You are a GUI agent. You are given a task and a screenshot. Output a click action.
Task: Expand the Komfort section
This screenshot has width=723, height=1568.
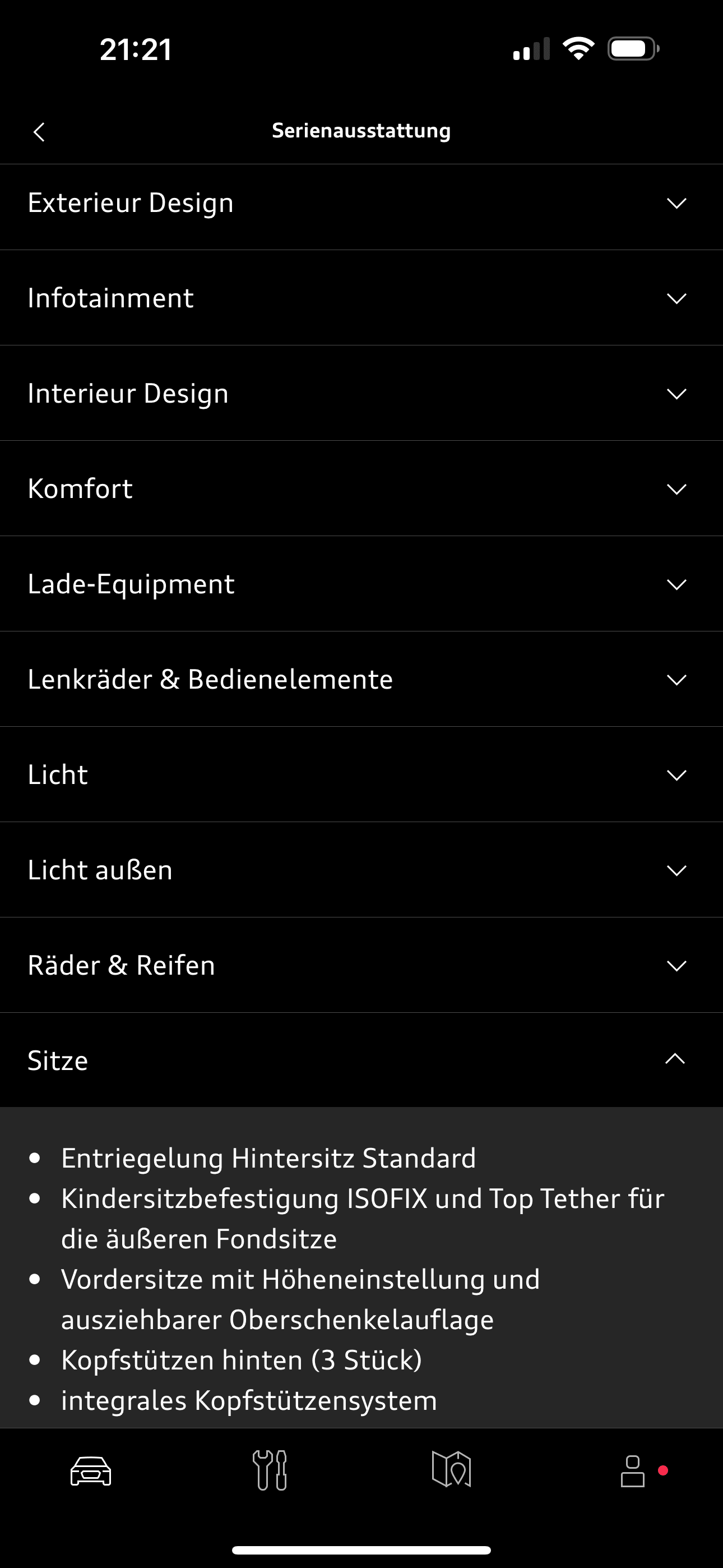361,489
